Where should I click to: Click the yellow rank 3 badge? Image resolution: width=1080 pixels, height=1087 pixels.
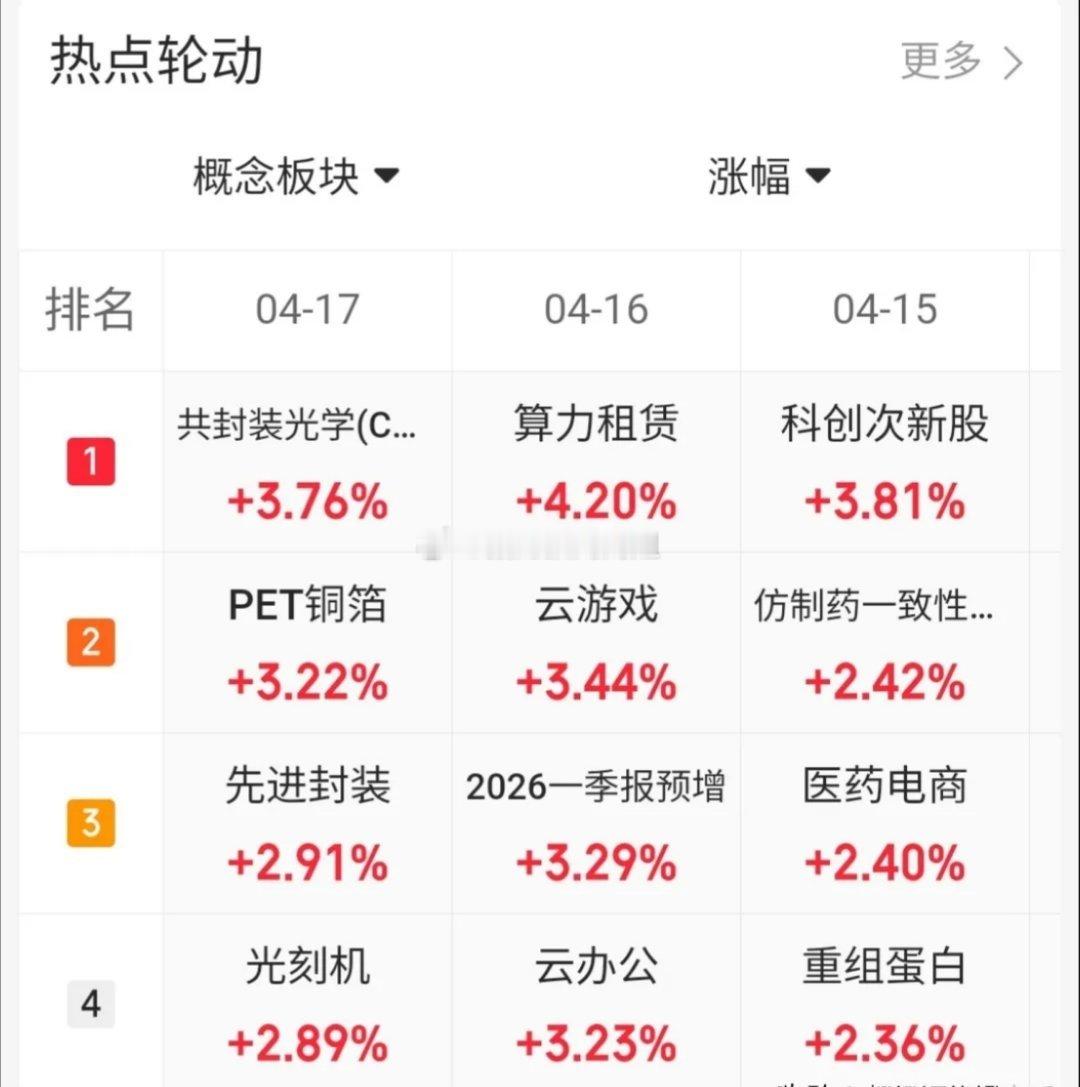pos(91,822)
